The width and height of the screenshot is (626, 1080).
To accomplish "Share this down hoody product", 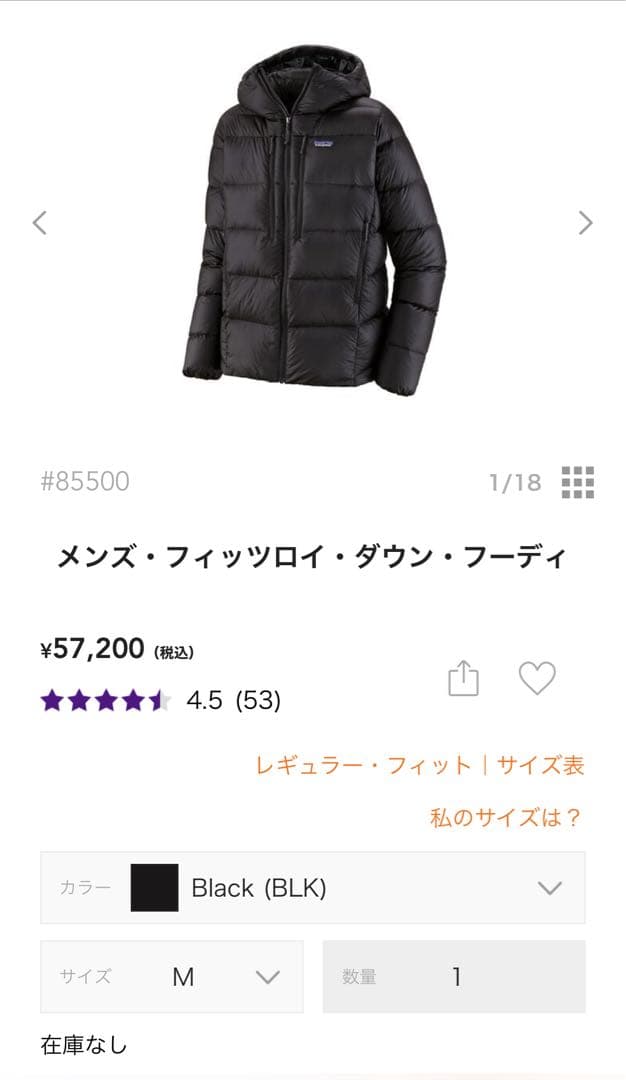I will (x=463, y=679).
